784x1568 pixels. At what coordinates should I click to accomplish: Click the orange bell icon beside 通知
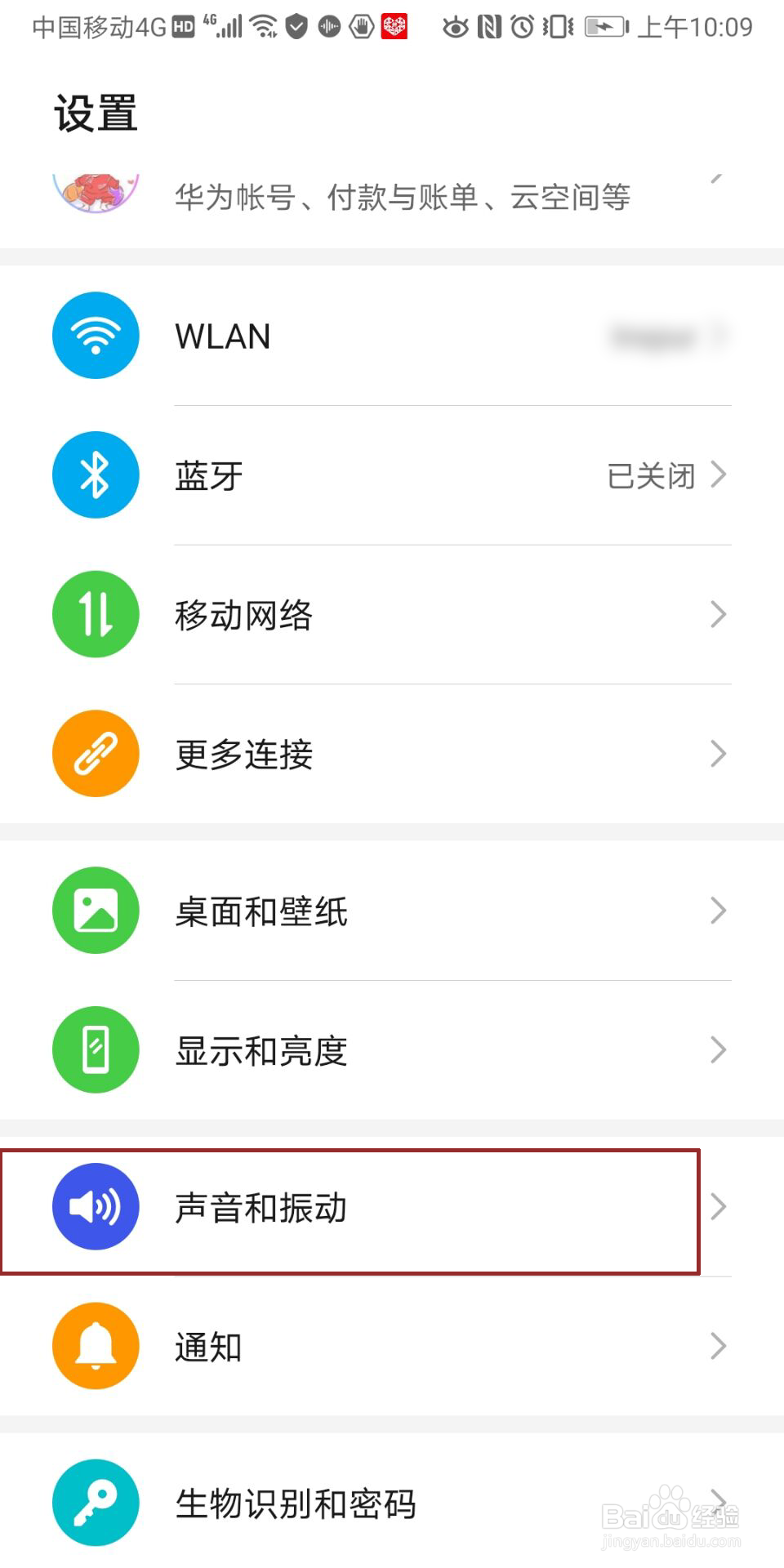95,1346
